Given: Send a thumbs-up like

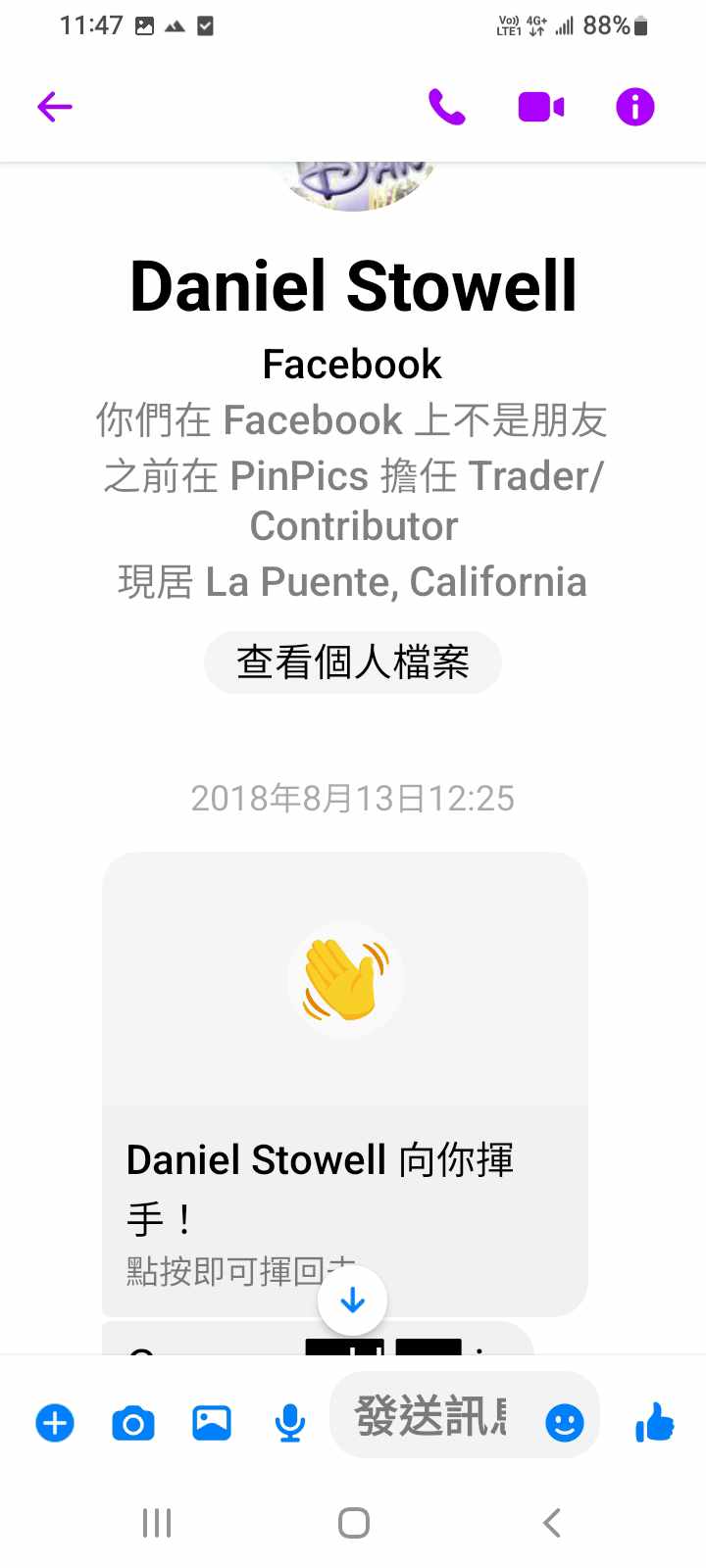Looking at the screenshot, I should pos(654,1422).
